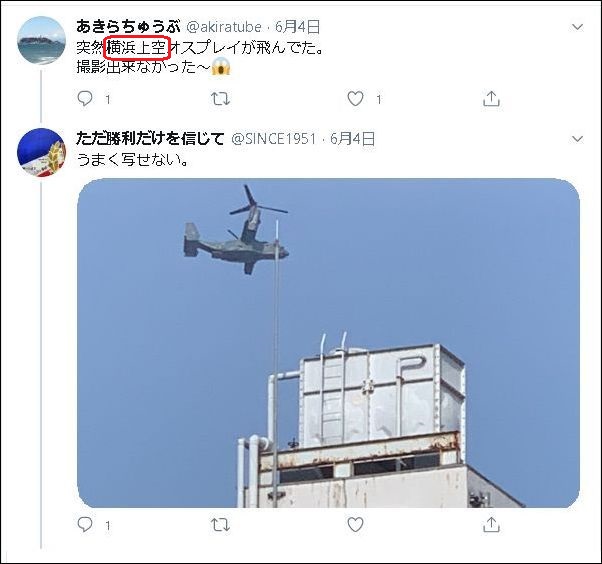Reply to あきらちゅうぶ's tweet
This screenshot has height=564, width=602.
click(x=86, y=98)
